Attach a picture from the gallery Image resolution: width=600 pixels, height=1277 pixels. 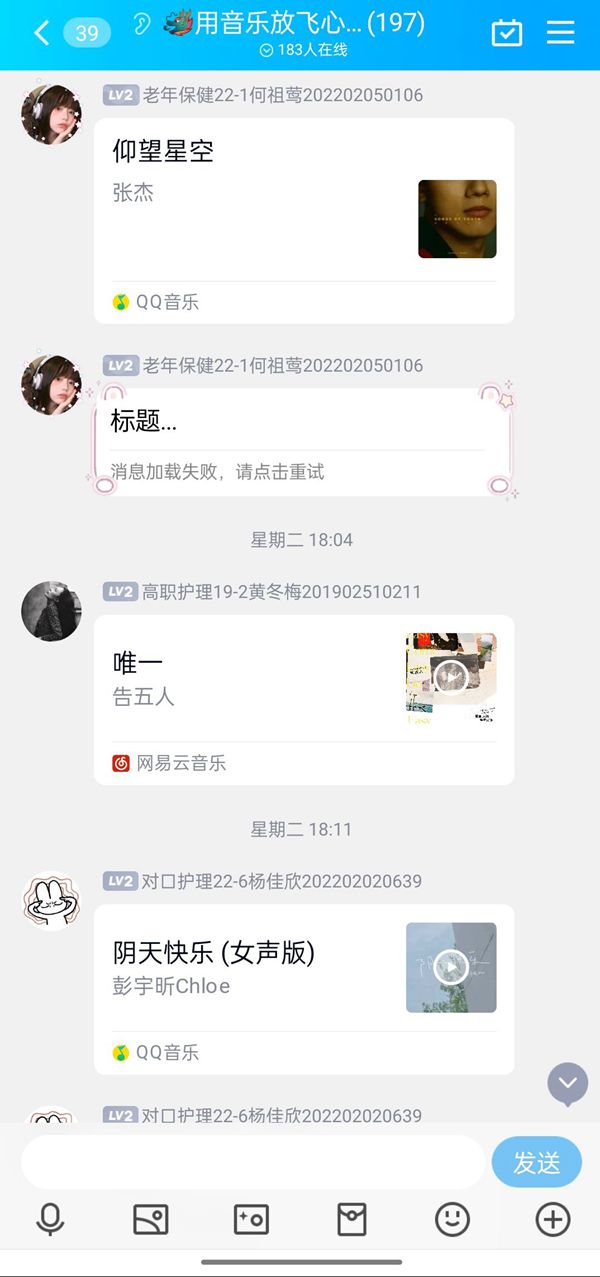coord(151,1219)
